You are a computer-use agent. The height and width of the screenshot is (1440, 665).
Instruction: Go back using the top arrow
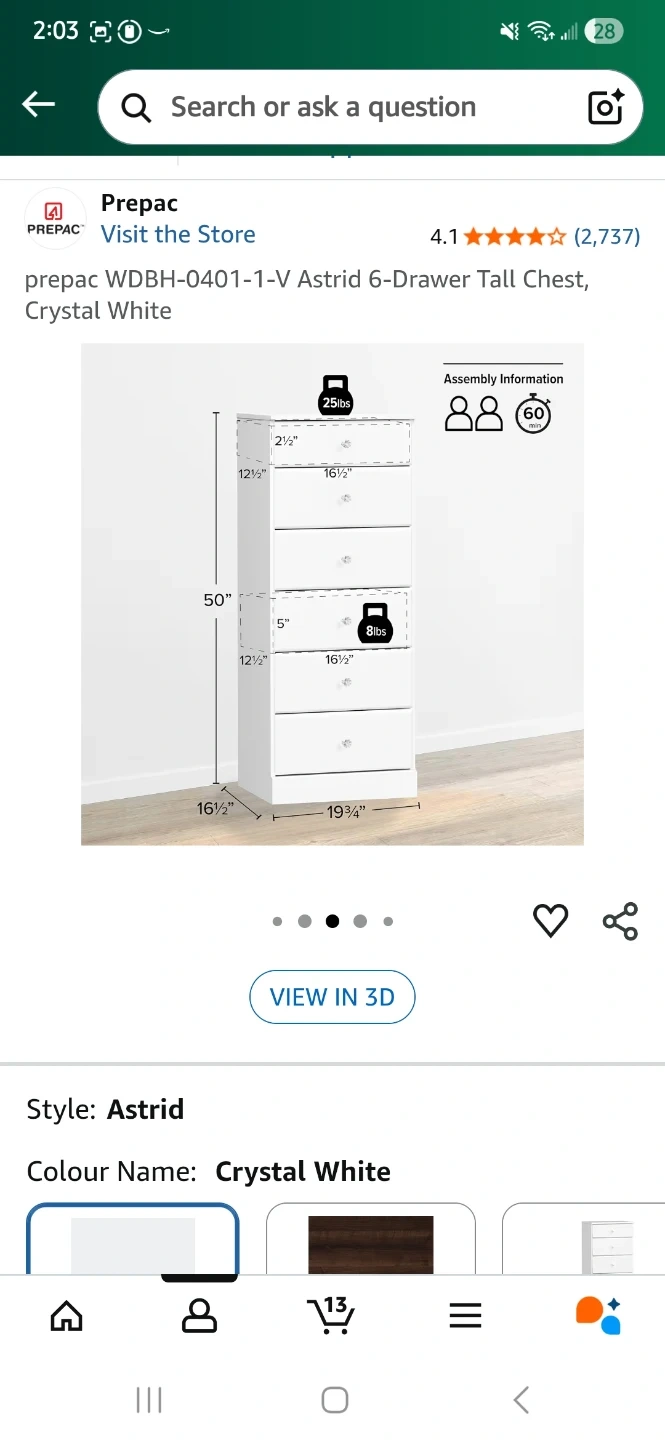39,104
